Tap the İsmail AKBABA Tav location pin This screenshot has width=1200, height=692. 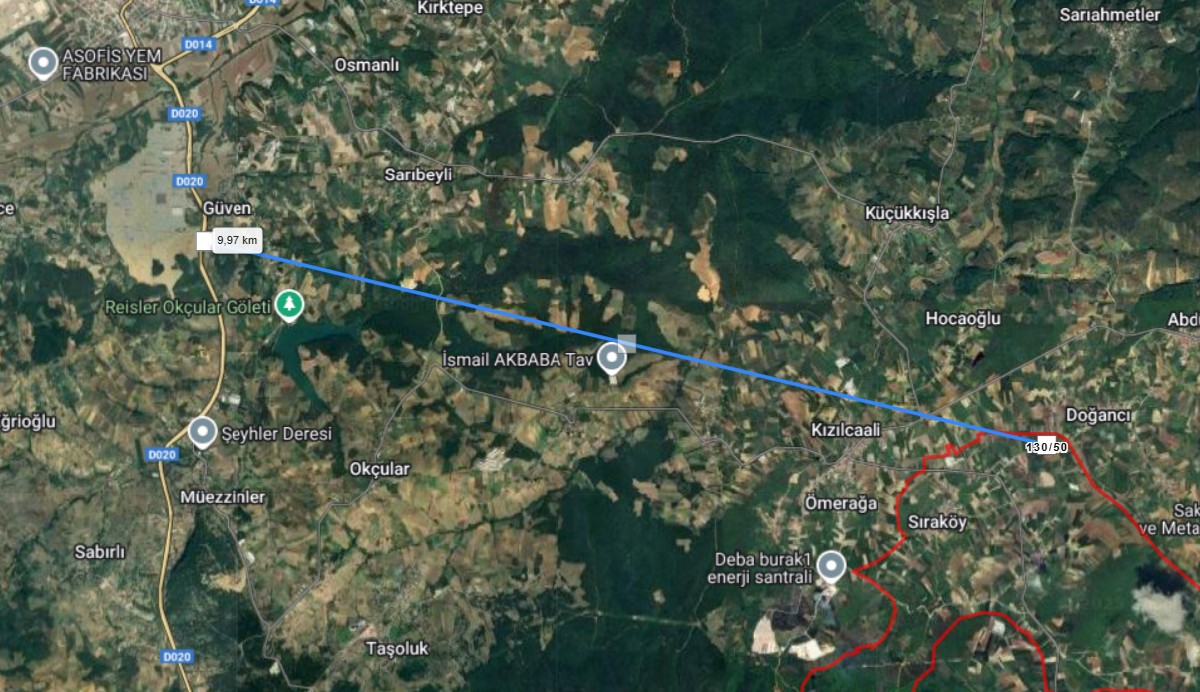[x=611, y=358]
